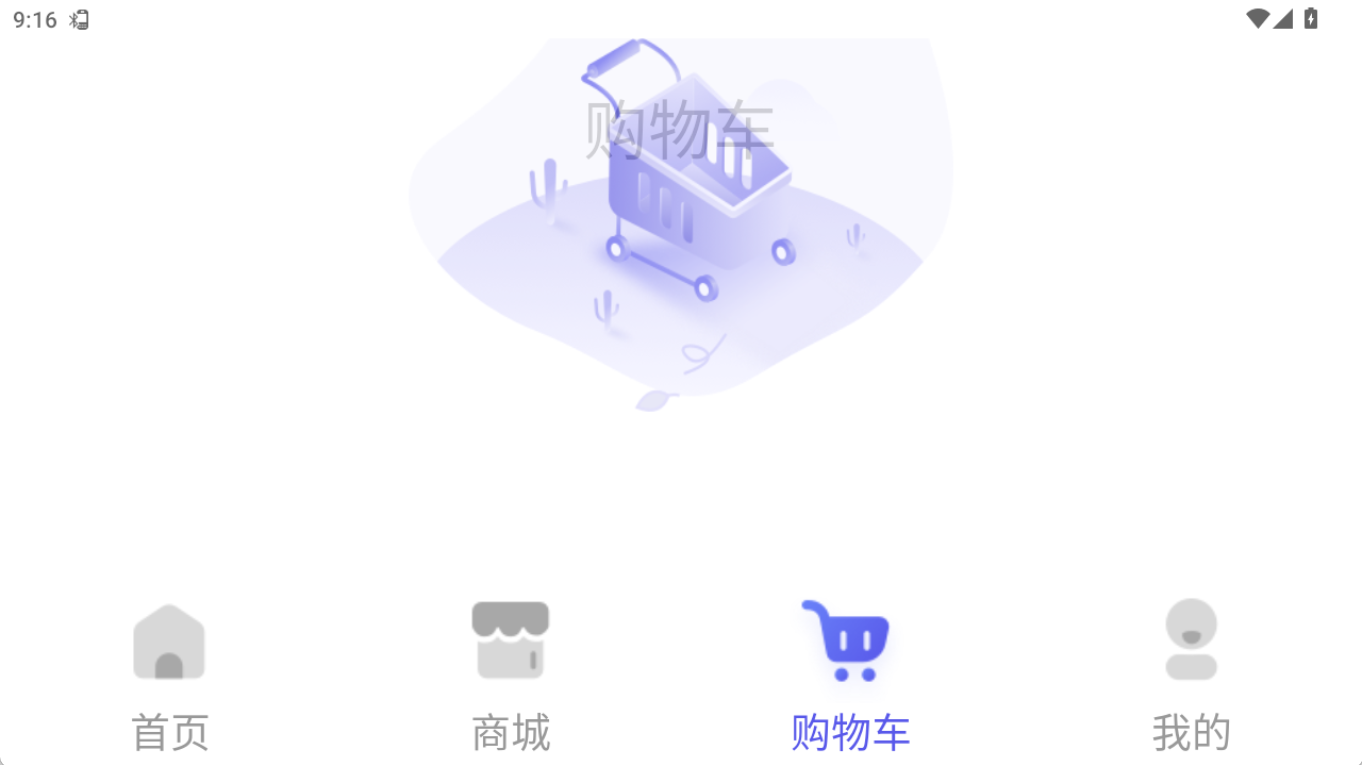Screen dimensions: 1362x765
Task: Switch to the 首页 tab
Action: [170, 675]
